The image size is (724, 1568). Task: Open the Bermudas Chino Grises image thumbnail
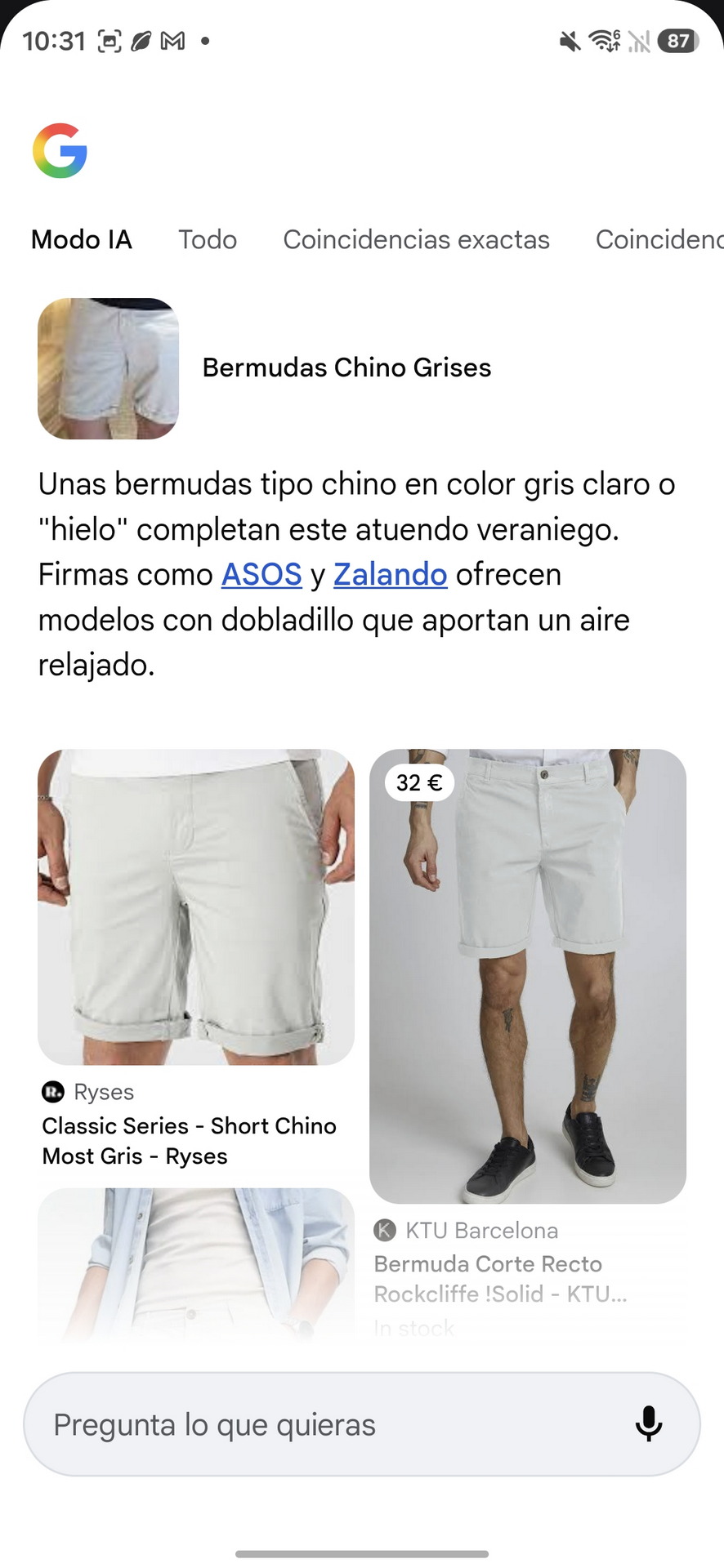coord(108,368)
